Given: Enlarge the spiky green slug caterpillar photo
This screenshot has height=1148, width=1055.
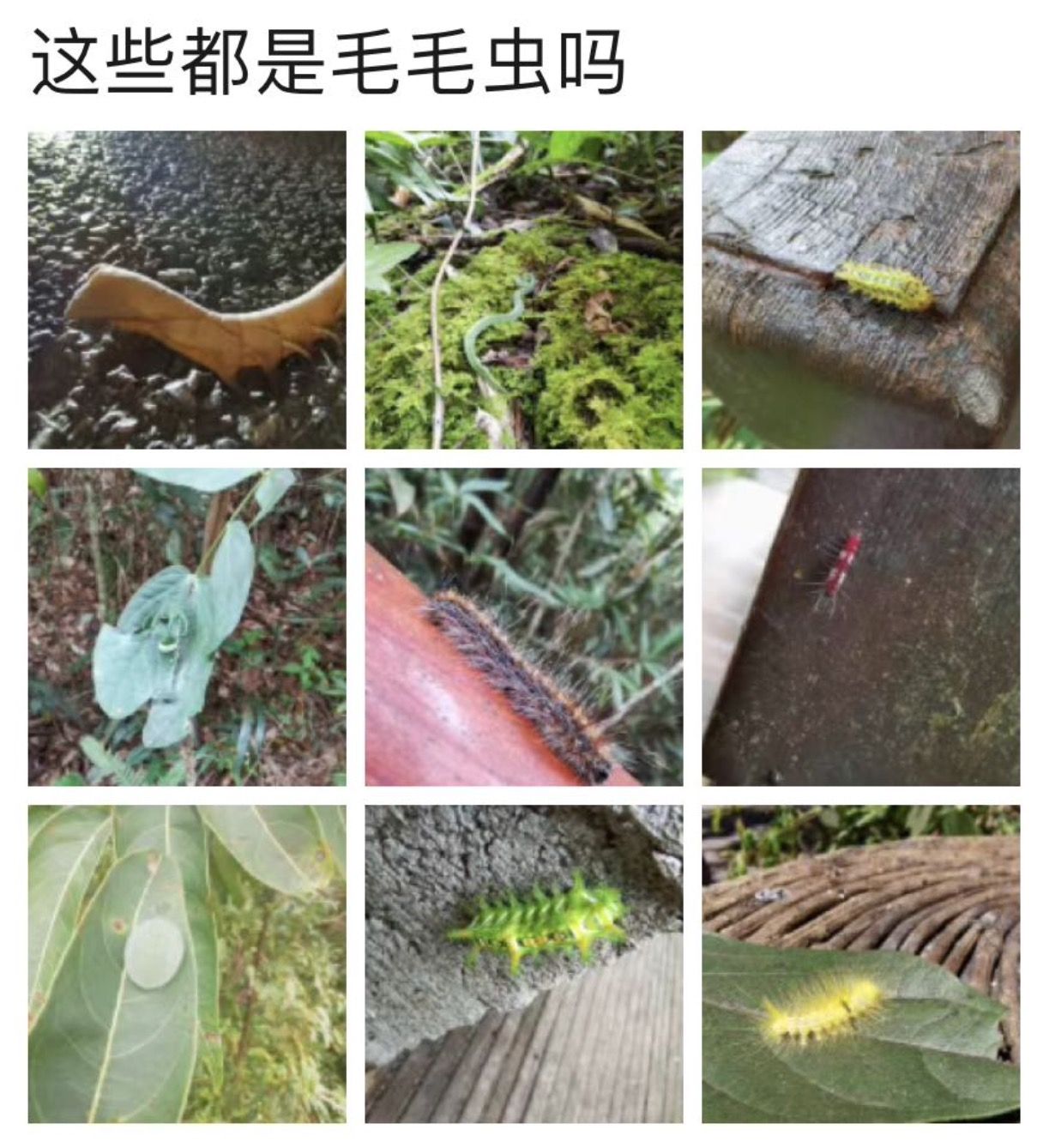Looking at the screenshot, I should point(524,964).
